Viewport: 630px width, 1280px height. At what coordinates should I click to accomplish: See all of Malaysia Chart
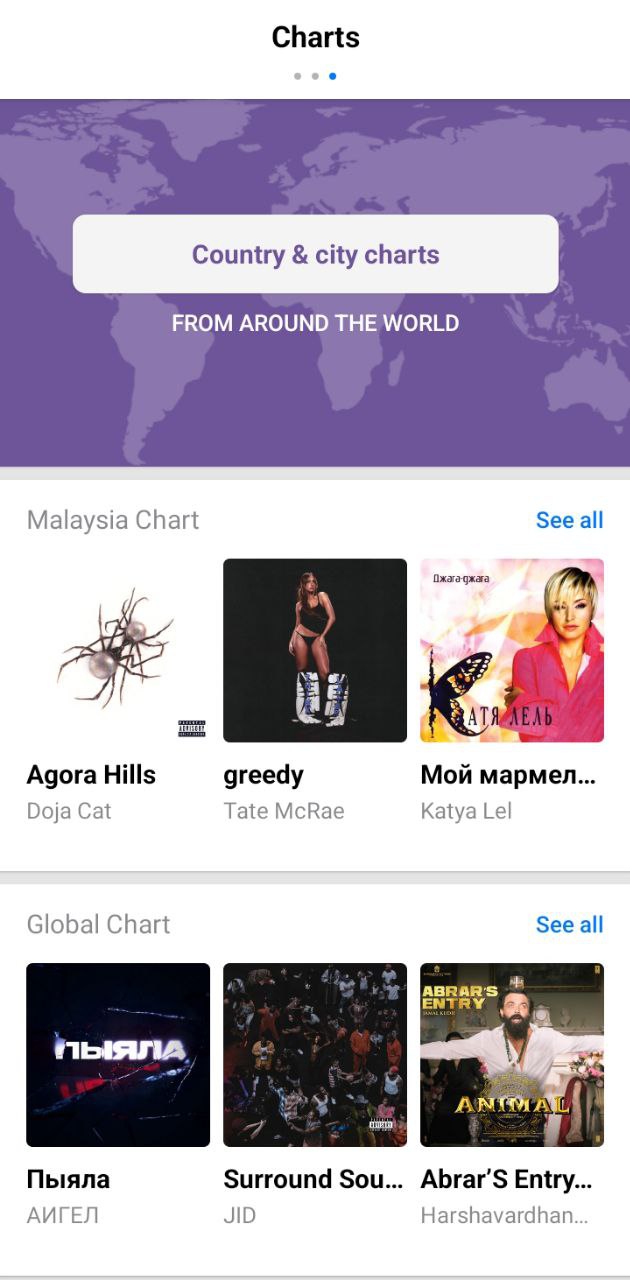pyautogui.click(x=569, y=520)
